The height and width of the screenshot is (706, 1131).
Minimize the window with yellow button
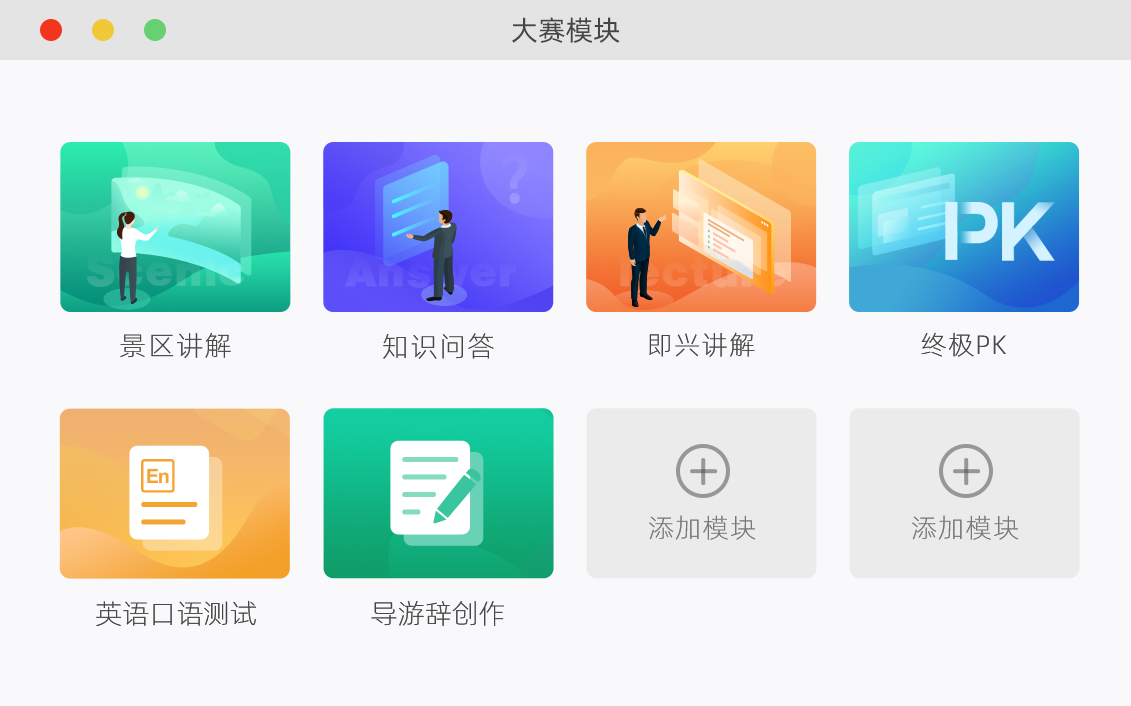(103, 30)
